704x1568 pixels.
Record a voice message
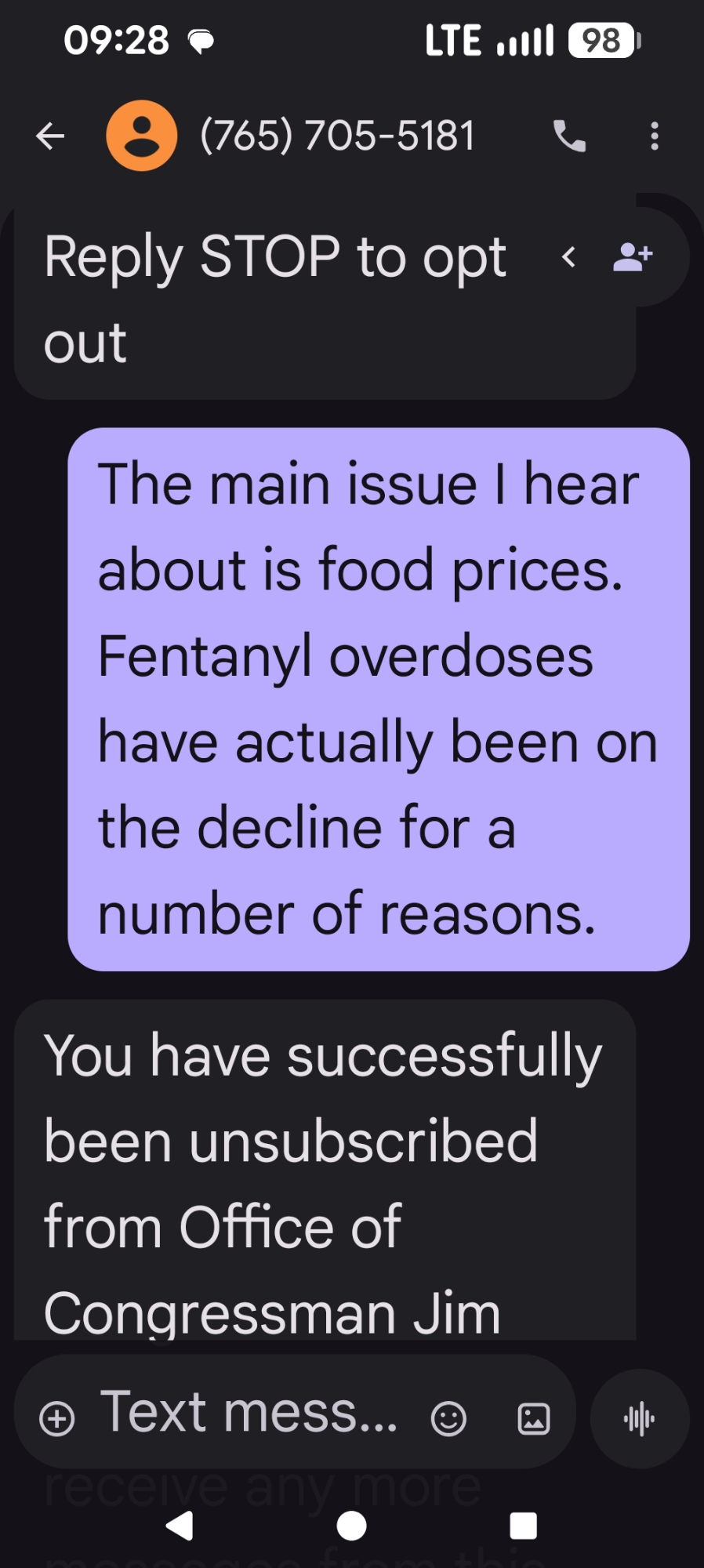pyautogui.click(x=639, y=1419)
